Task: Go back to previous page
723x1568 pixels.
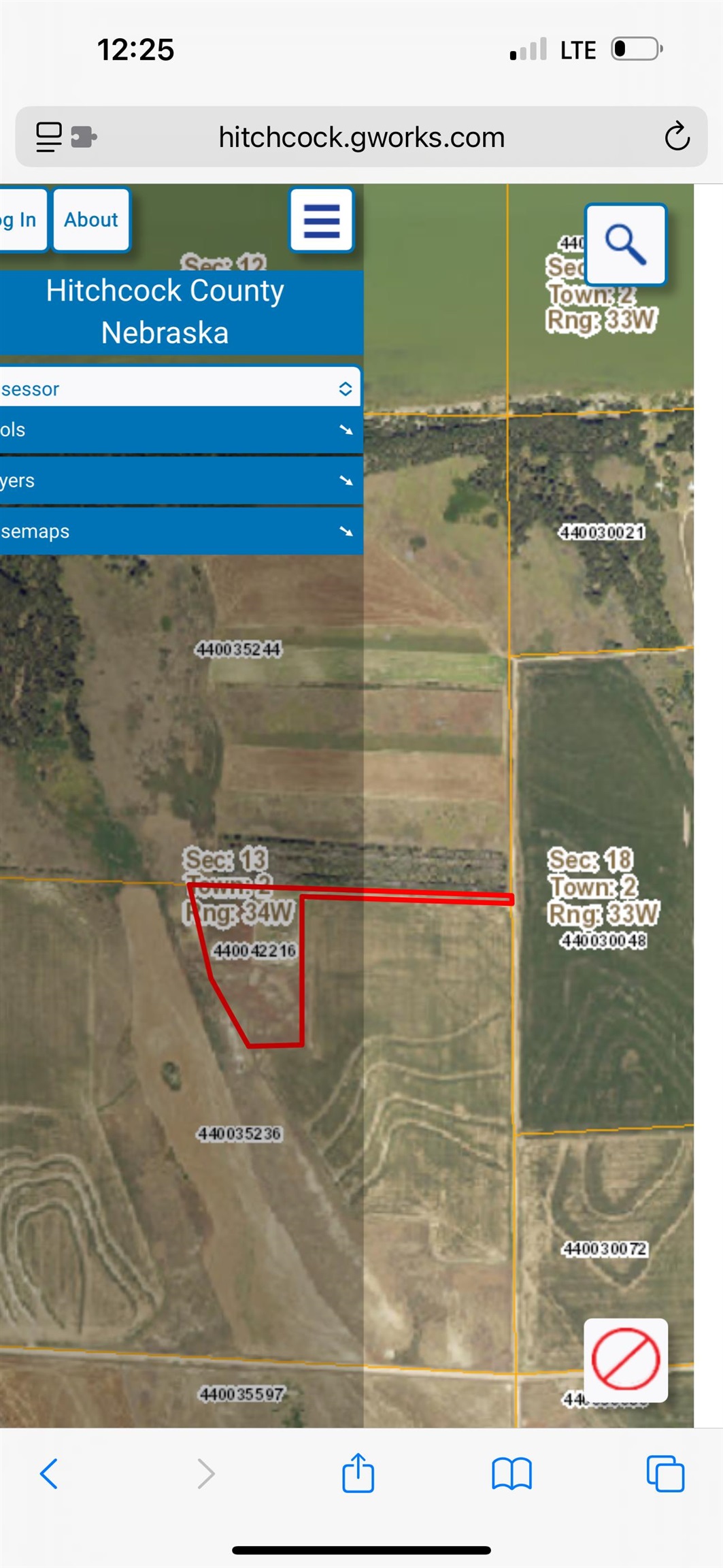Action: 49,1474
